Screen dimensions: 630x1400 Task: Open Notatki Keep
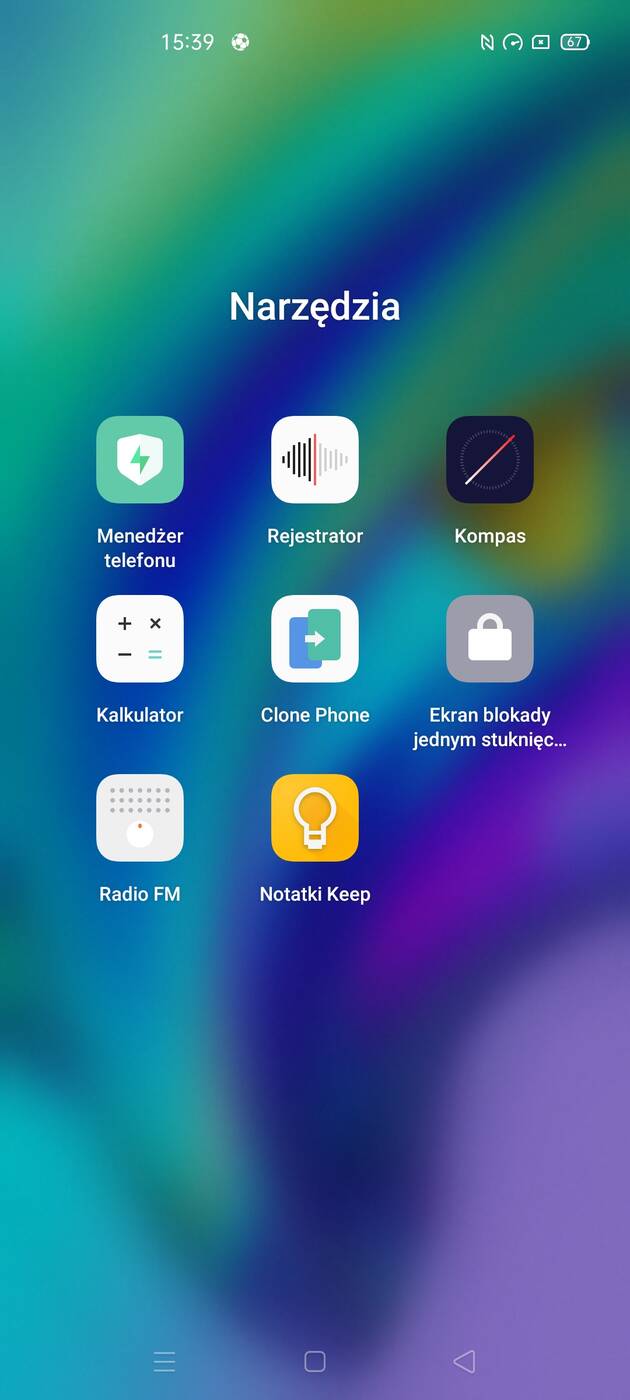(x=315, y=818)
